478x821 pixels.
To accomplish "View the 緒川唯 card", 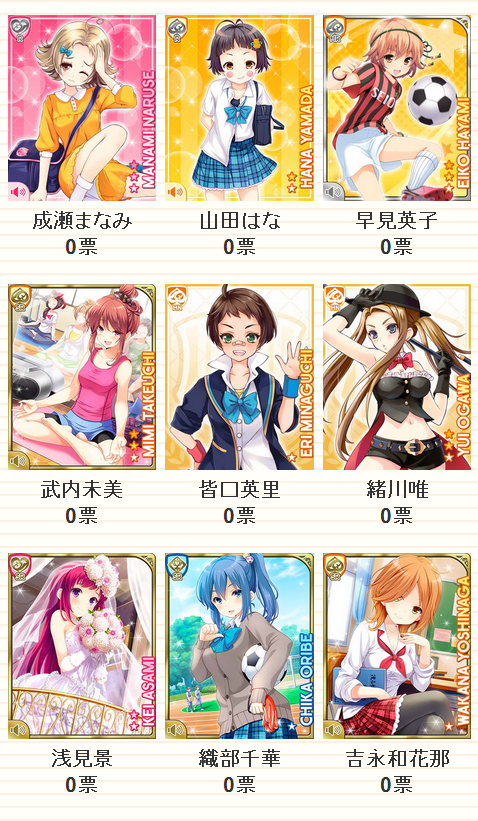I will (397, 377).
